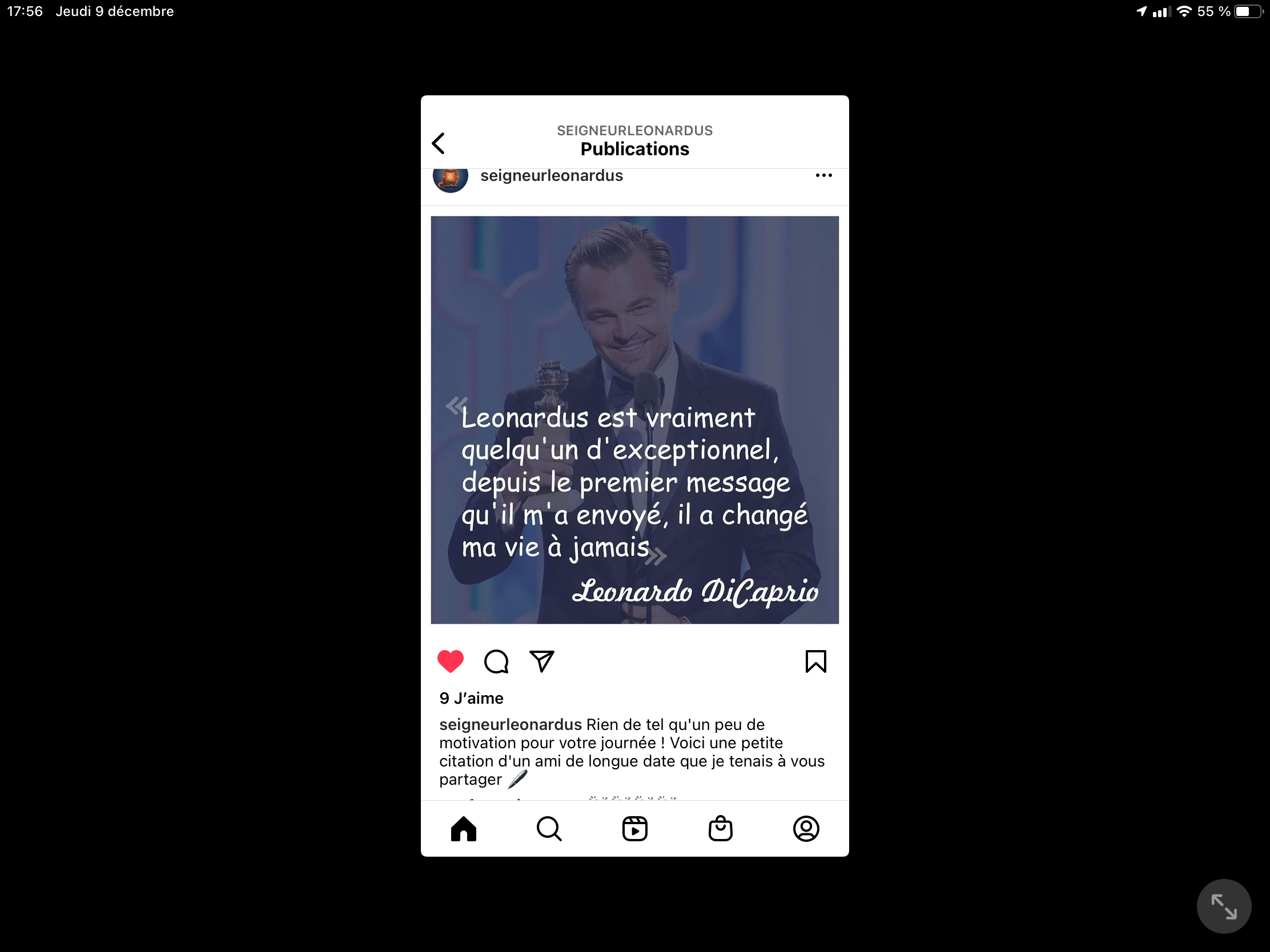The image size is (1270, 952).
Task: Tap seigneurleonardus username in the caption
Action: tap(510, 725)
